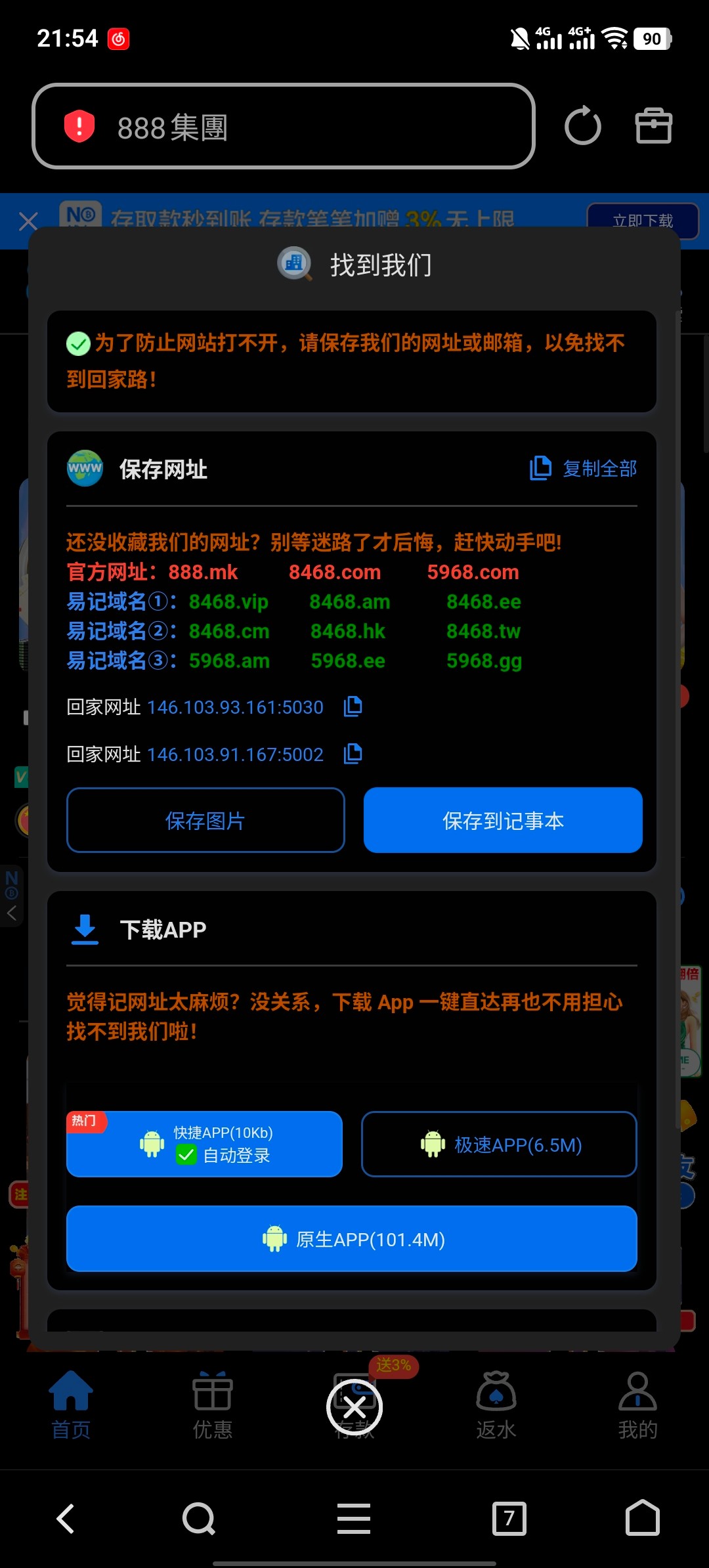Download 极速APP(6.5M)

pos(499,1144)
